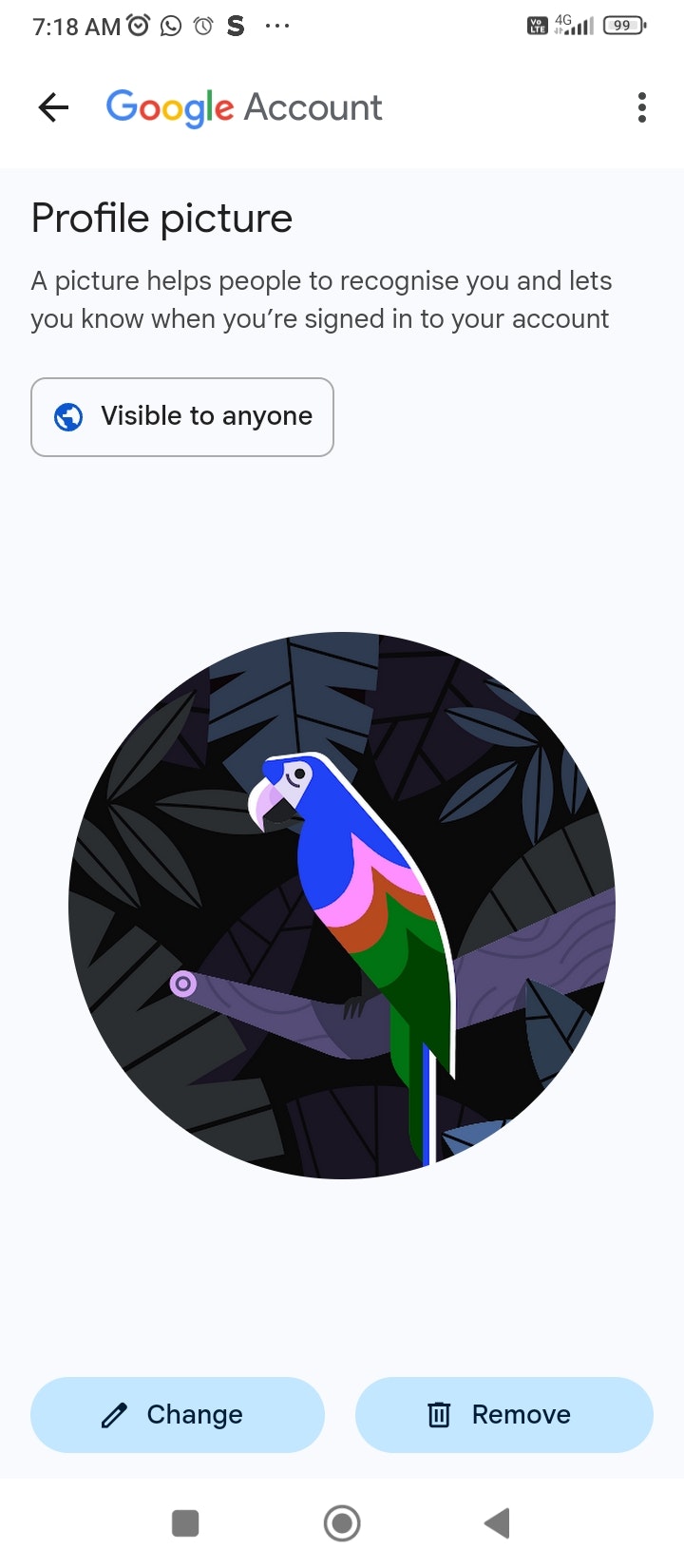The image size is (684, 1568).
Task: Open recent apps with the square button
Action: [x=185, y=1523]
